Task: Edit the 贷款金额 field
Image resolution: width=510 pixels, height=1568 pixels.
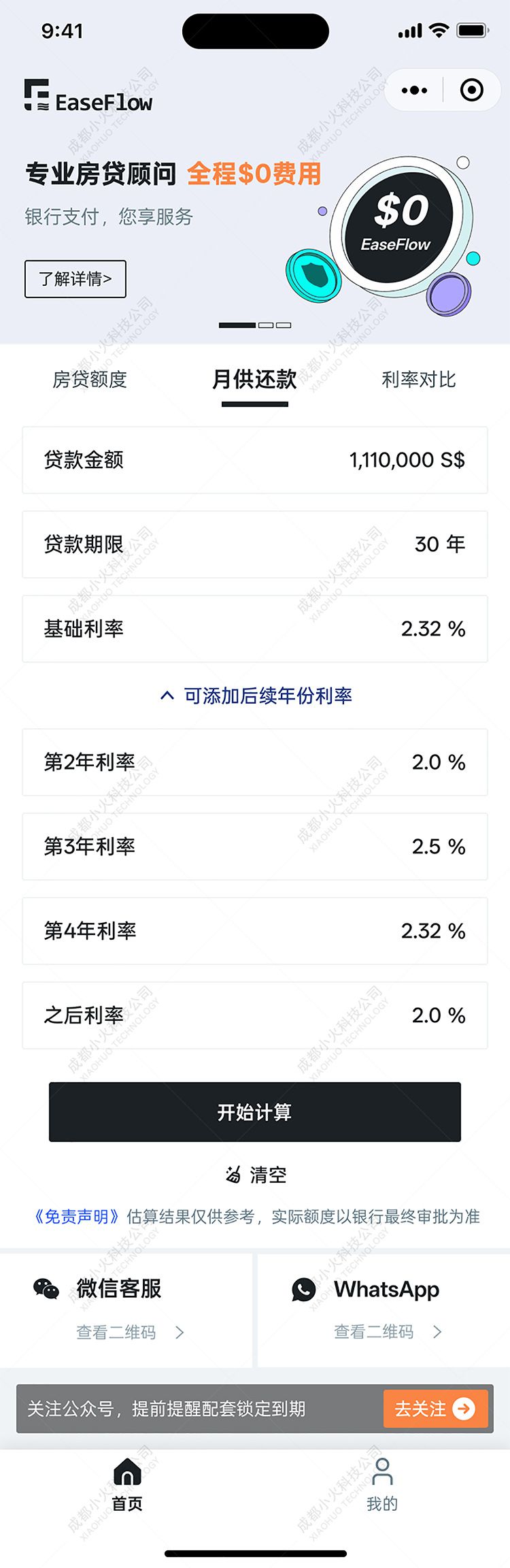Action: click(406, 460)
